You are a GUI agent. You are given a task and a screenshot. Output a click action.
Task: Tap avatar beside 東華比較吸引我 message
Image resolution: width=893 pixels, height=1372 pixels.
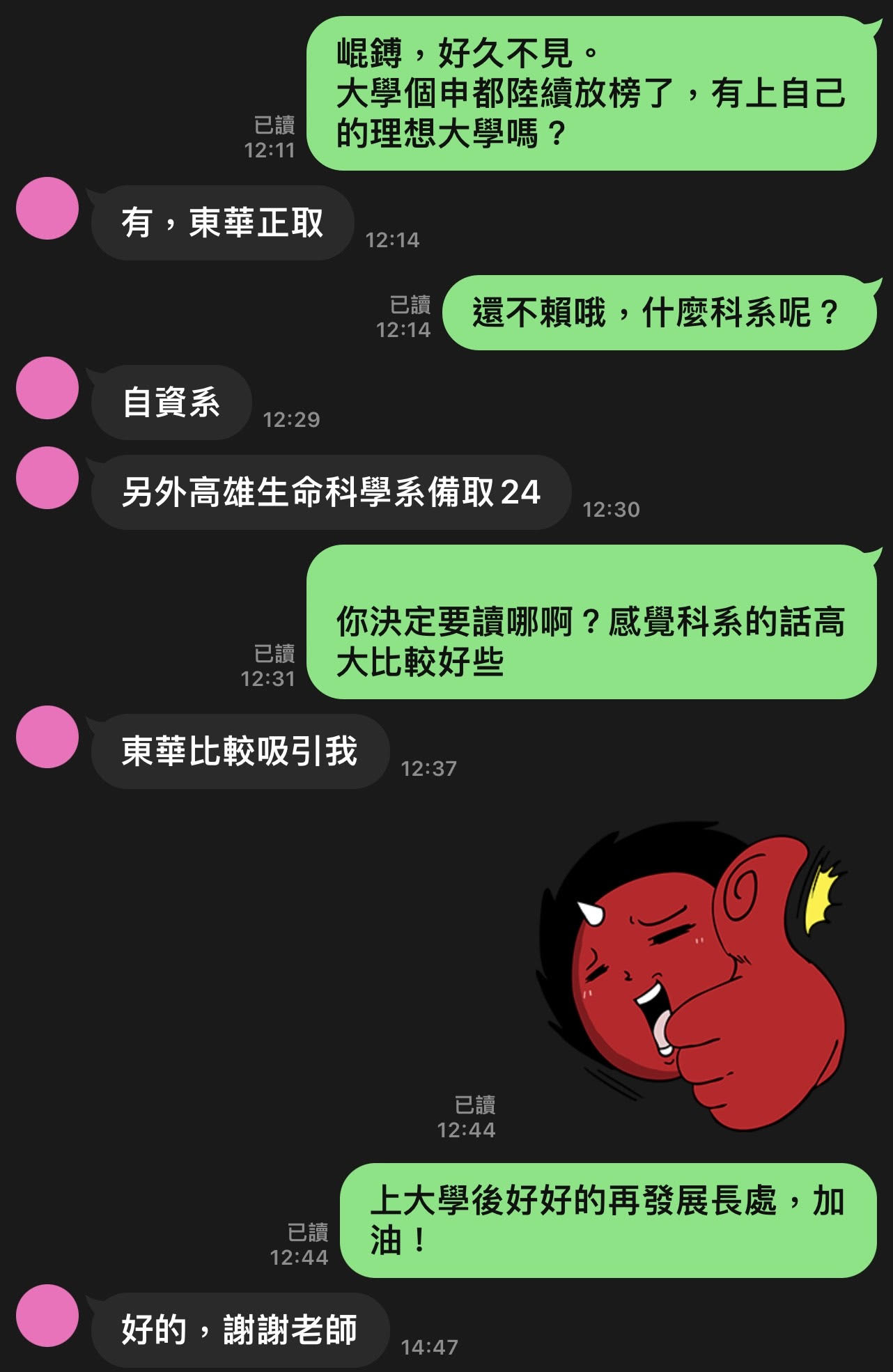(x=47, y=737)
